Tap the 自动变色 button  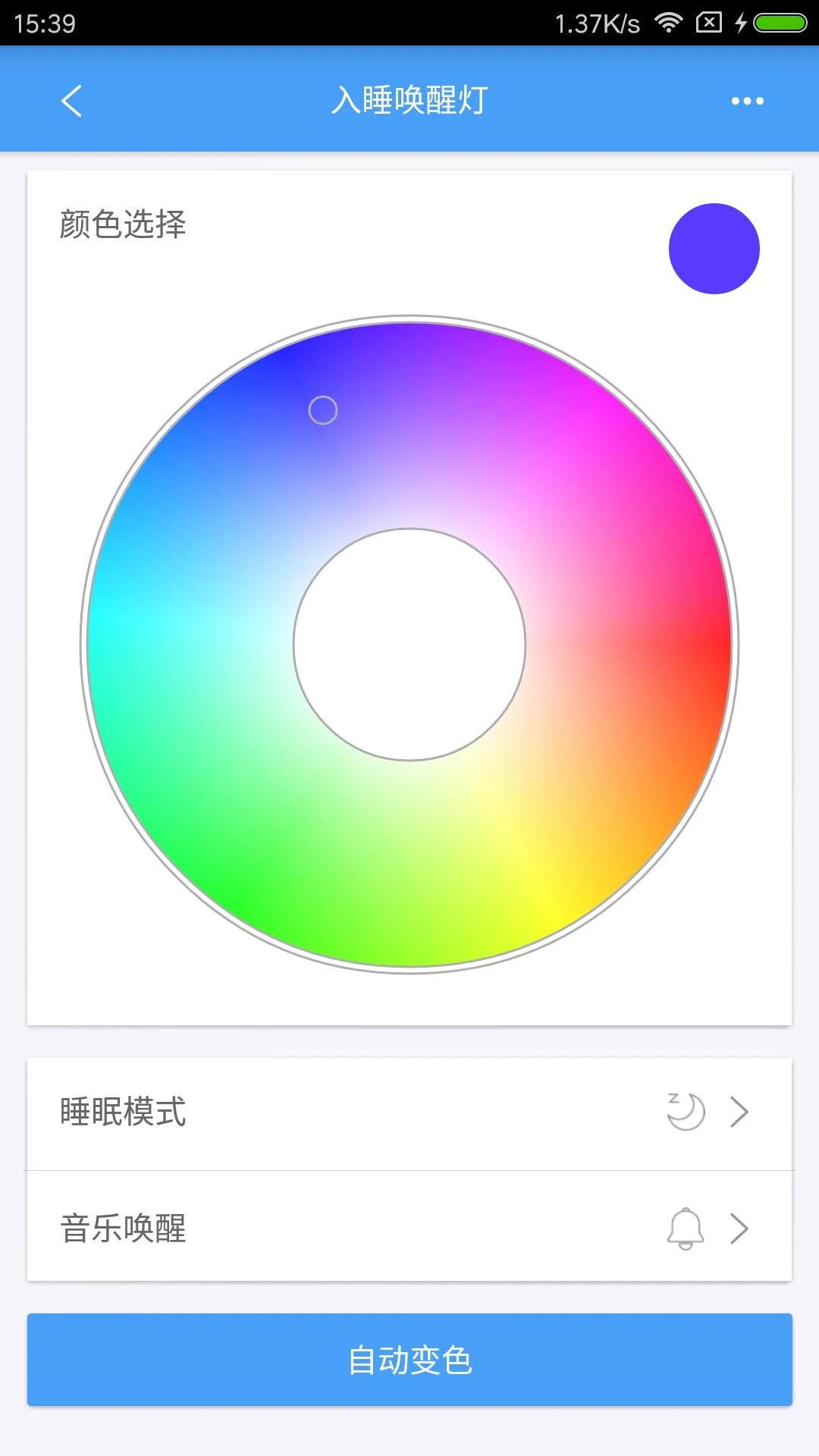click(409, 1360)
